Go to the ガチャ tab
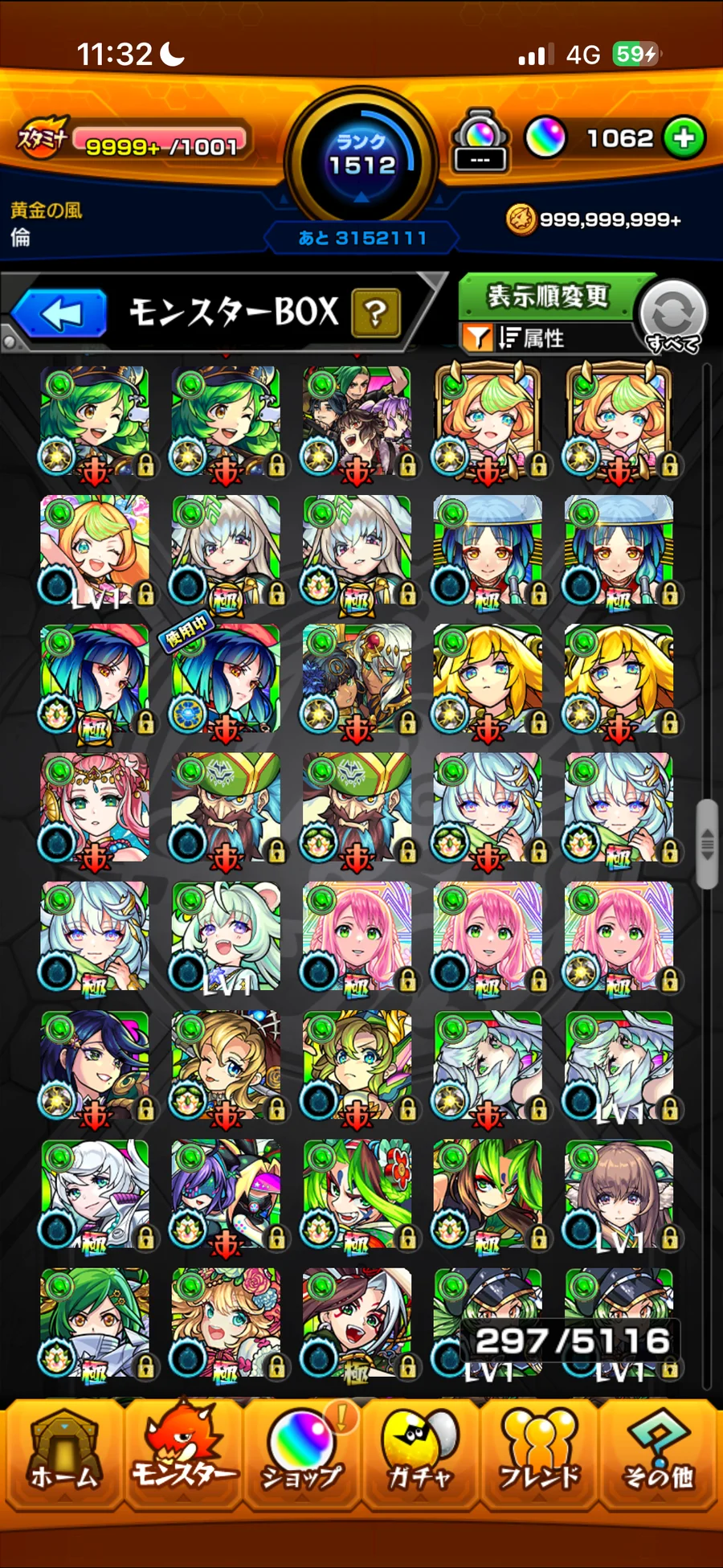 pyautogui.click(x=420, y=1456)
